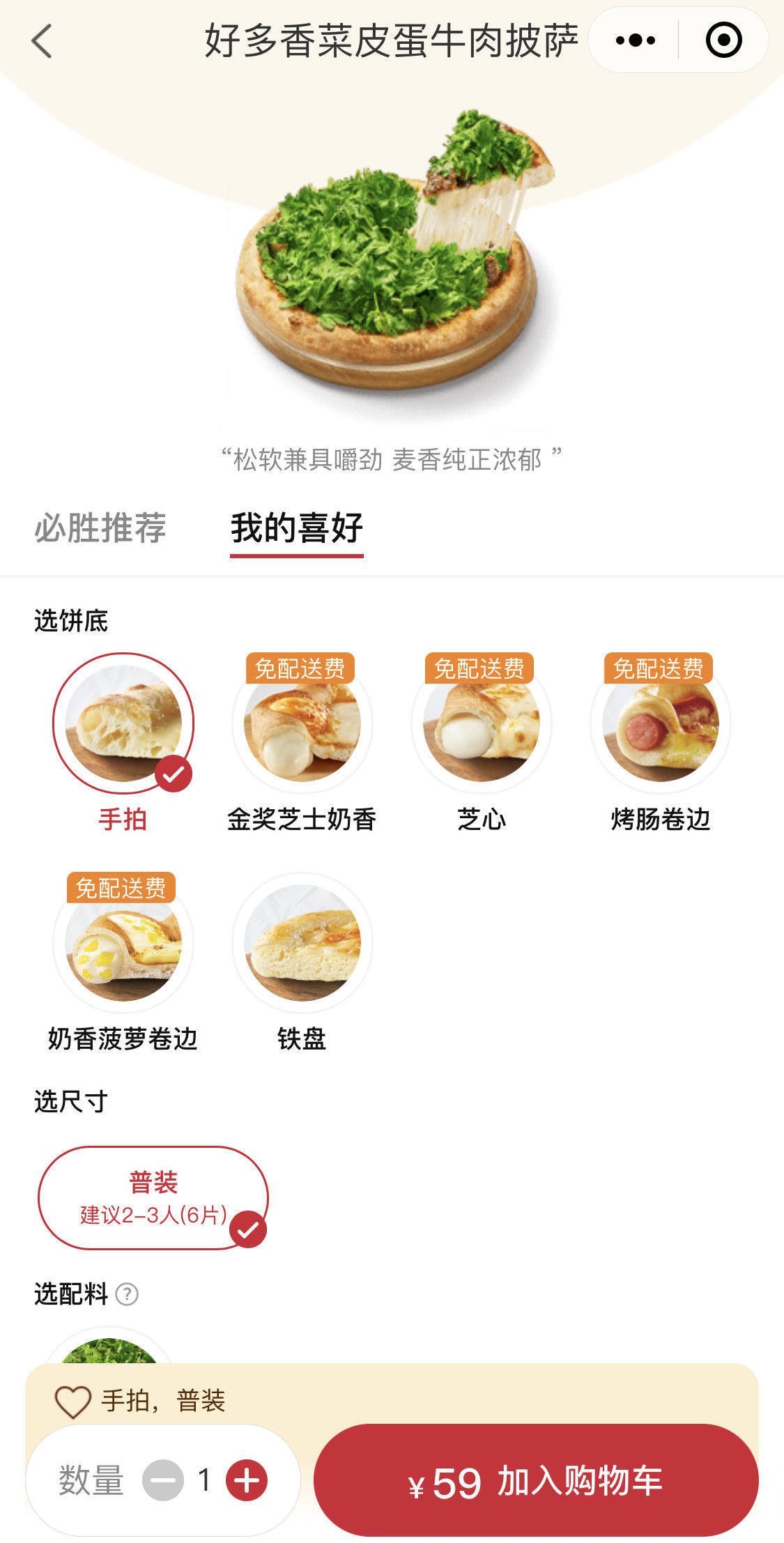Tap the 免配送费 badge above 芝心 crust
Image resolution: width=784 pixels, height=1543 pixels.
480,668
